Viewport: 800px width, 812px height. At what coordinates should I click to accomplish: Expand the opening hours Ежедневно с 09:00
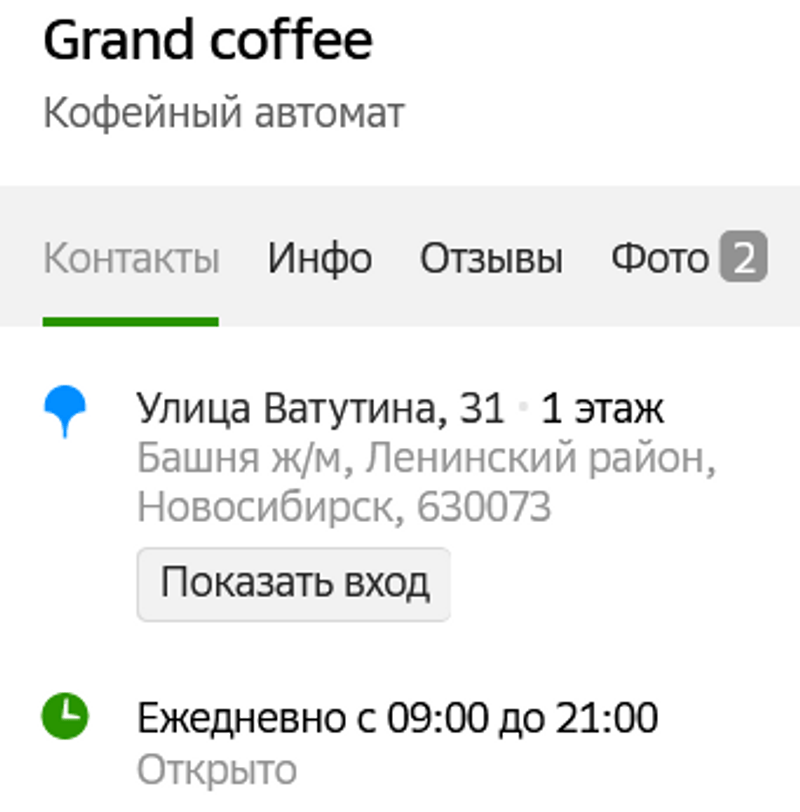397,718
